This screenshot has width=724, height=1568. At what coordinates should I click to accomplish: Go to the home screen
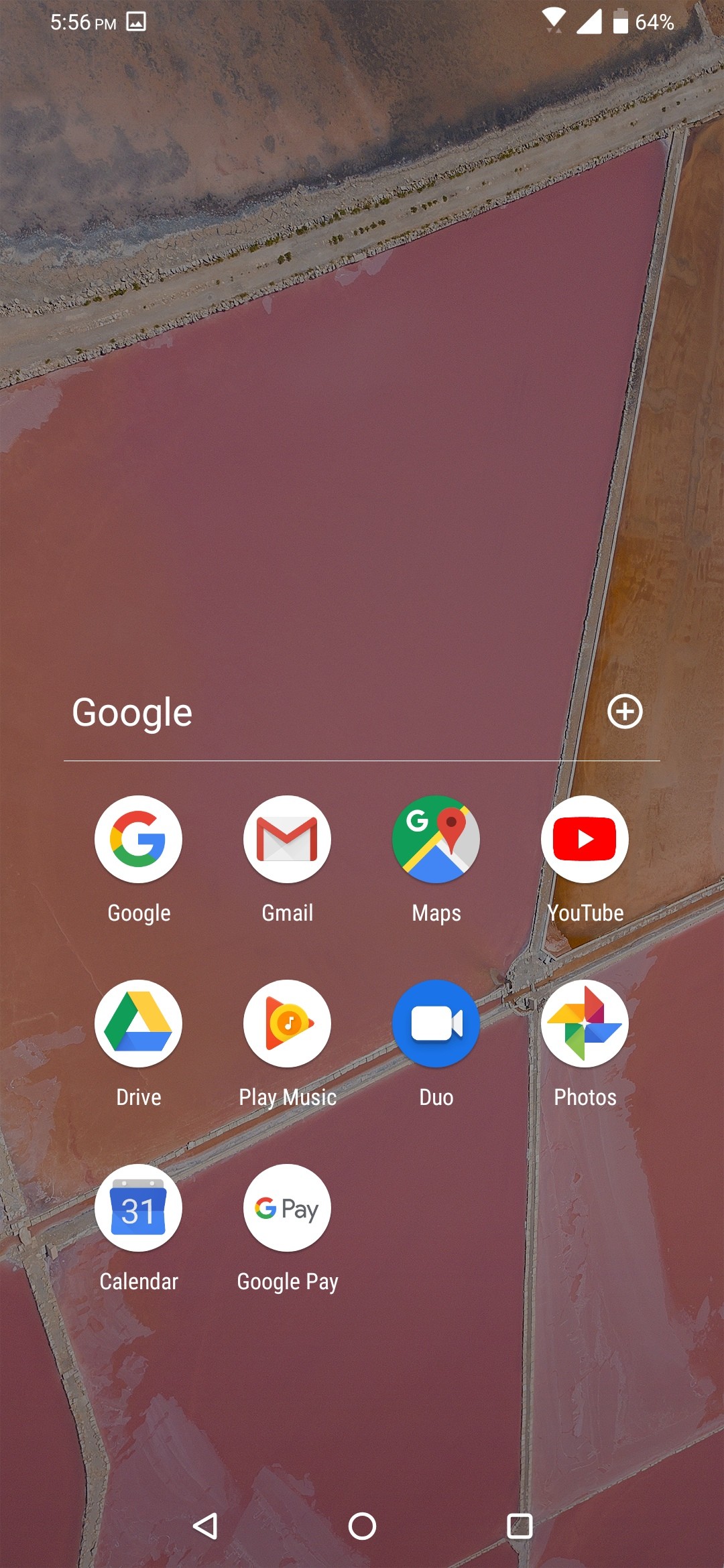click(x=362, y=1526)
